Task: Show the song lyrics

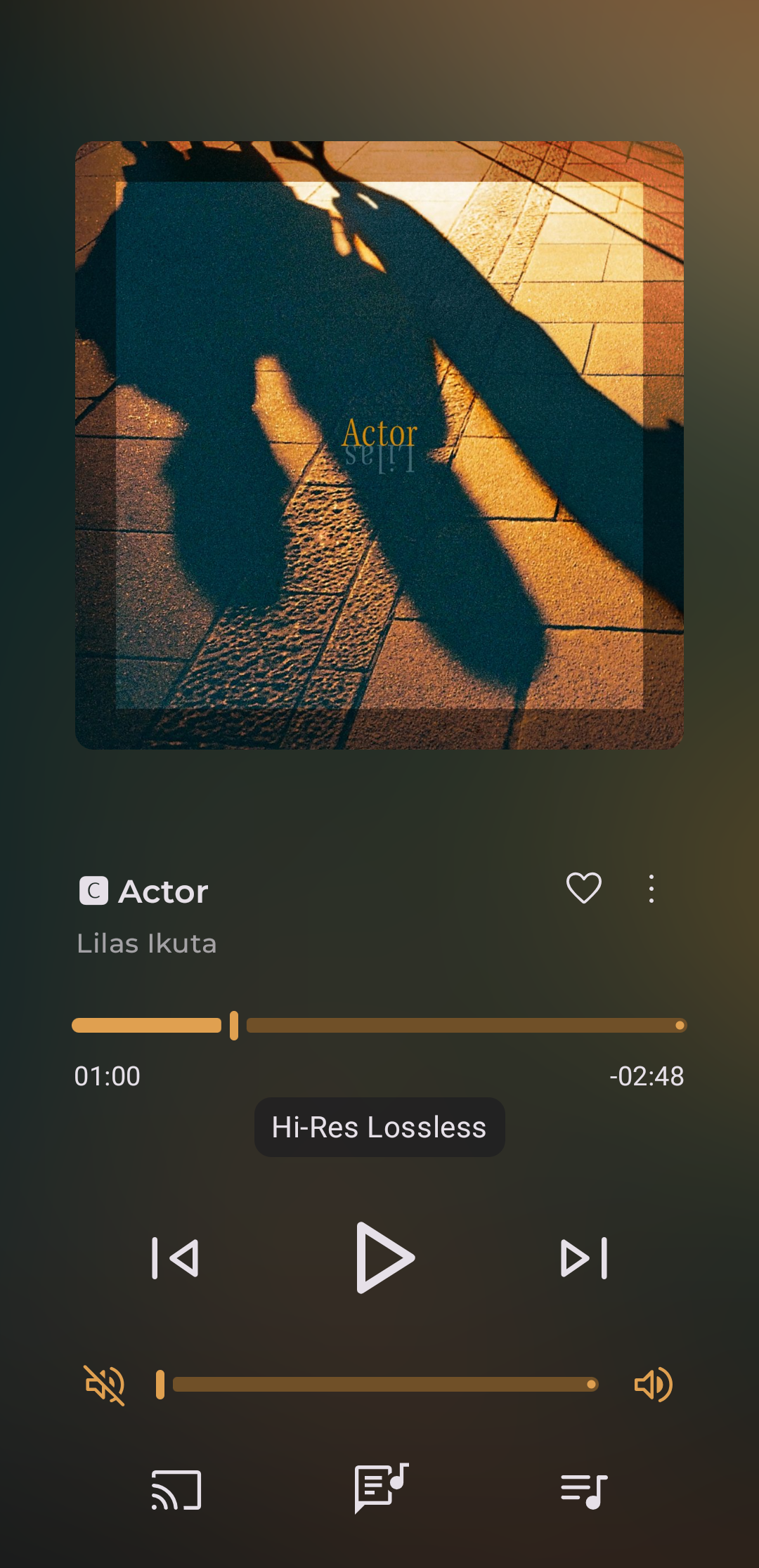Action: [381, 1489]
